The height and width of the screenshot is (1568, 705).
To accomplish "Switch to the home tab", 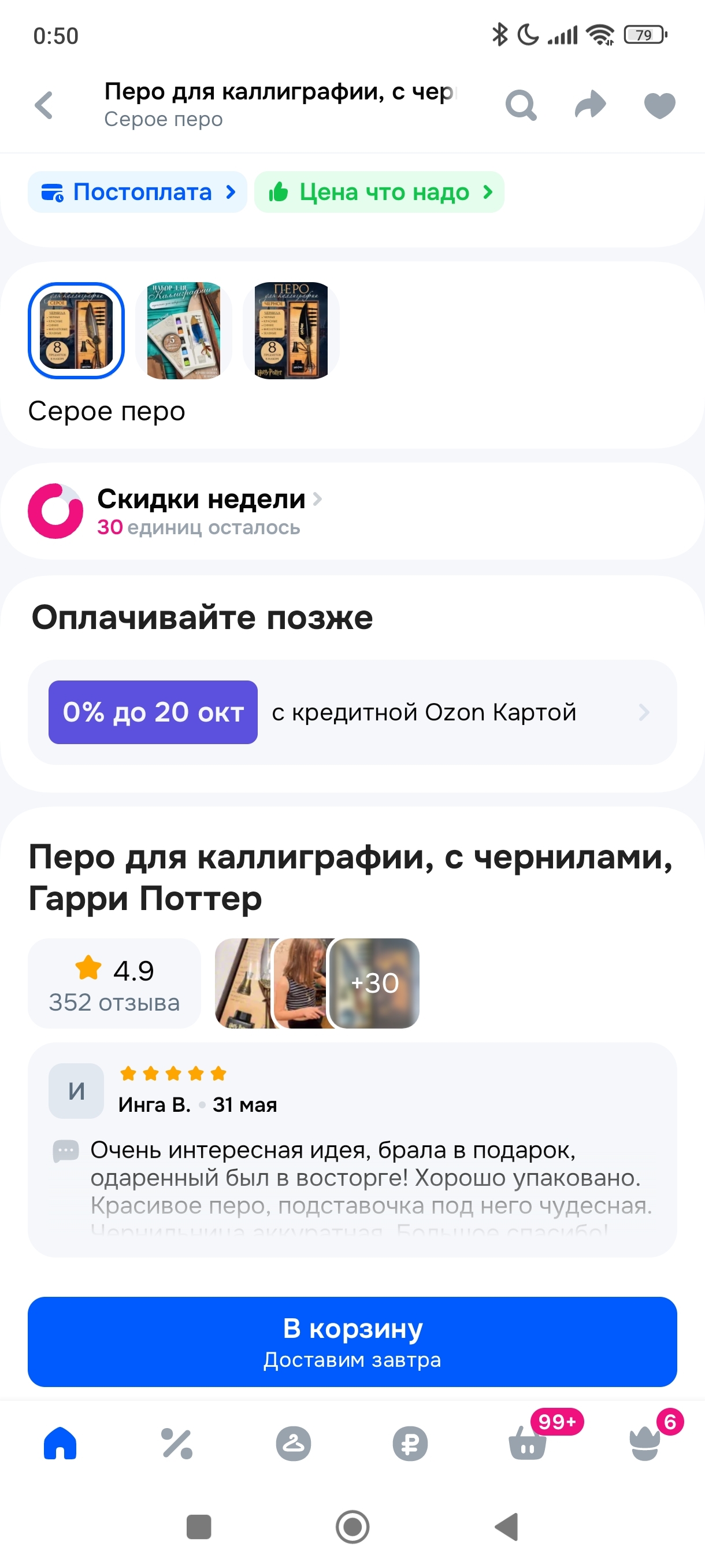I will [x=60, y=1444].
